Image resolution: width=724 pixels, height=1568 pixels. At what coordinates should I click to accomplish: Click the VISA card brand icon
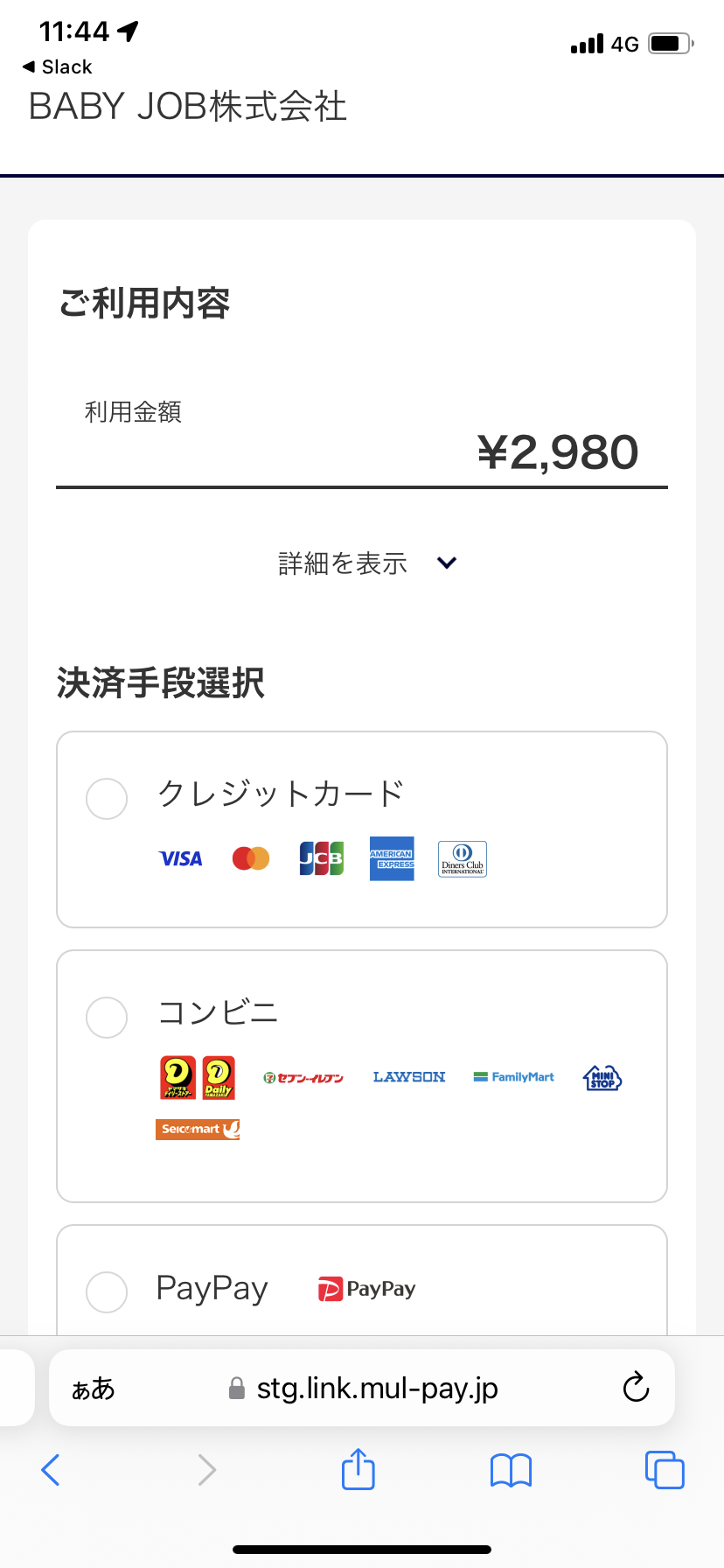tap(181, 858)
